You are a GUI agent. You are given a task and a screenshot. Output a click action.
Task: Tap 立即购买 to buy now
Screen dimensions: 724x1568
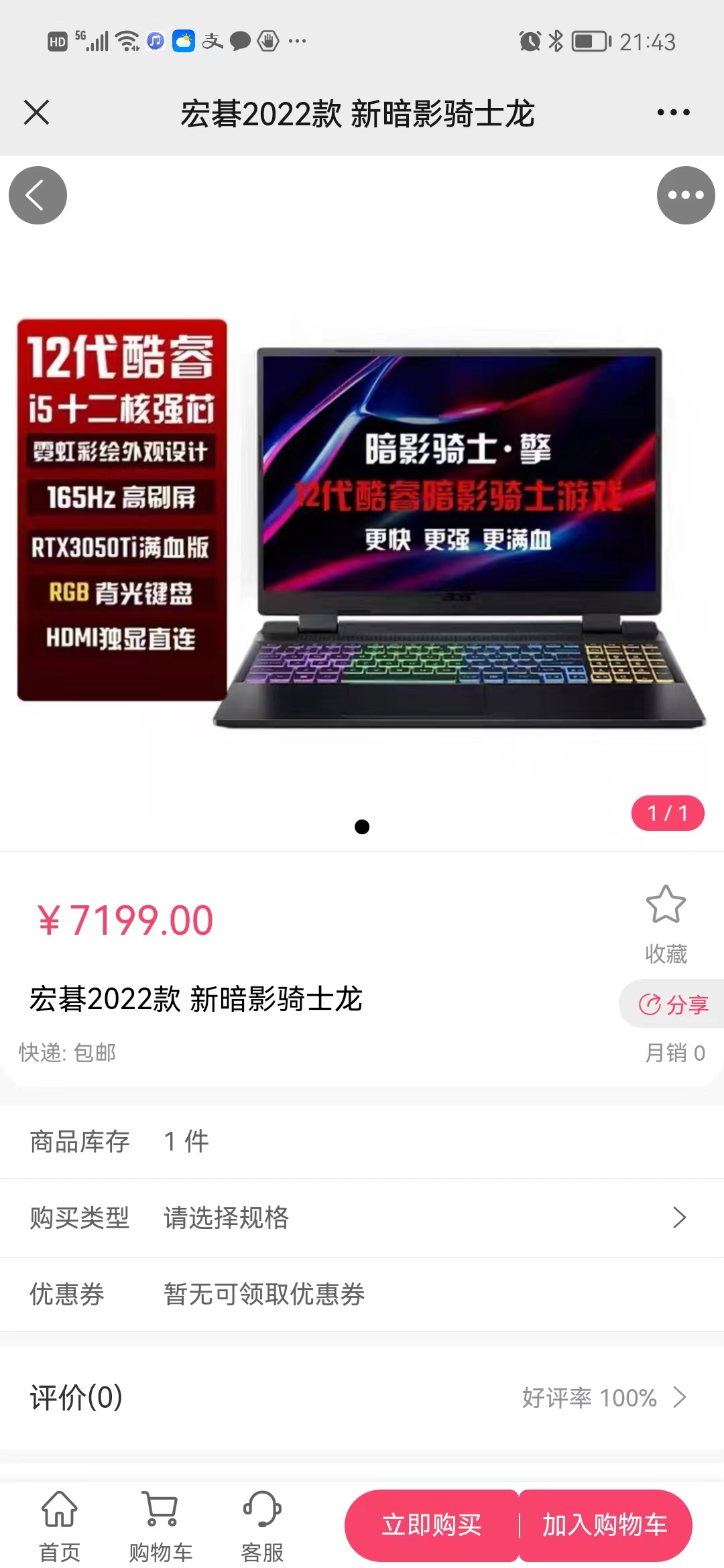[x=432, y=1525]
